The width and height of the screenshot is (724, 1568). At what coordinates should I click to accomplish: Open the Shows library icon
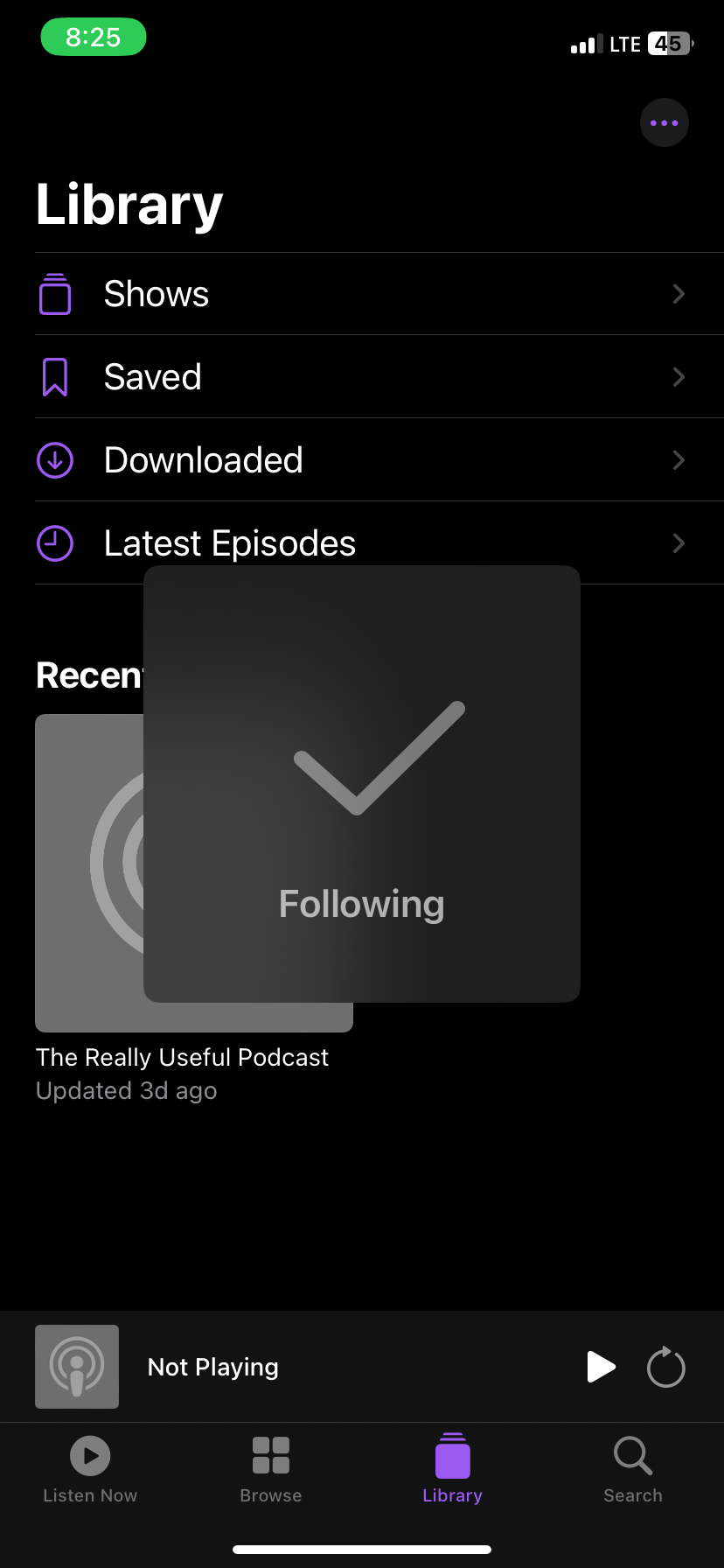55,294
